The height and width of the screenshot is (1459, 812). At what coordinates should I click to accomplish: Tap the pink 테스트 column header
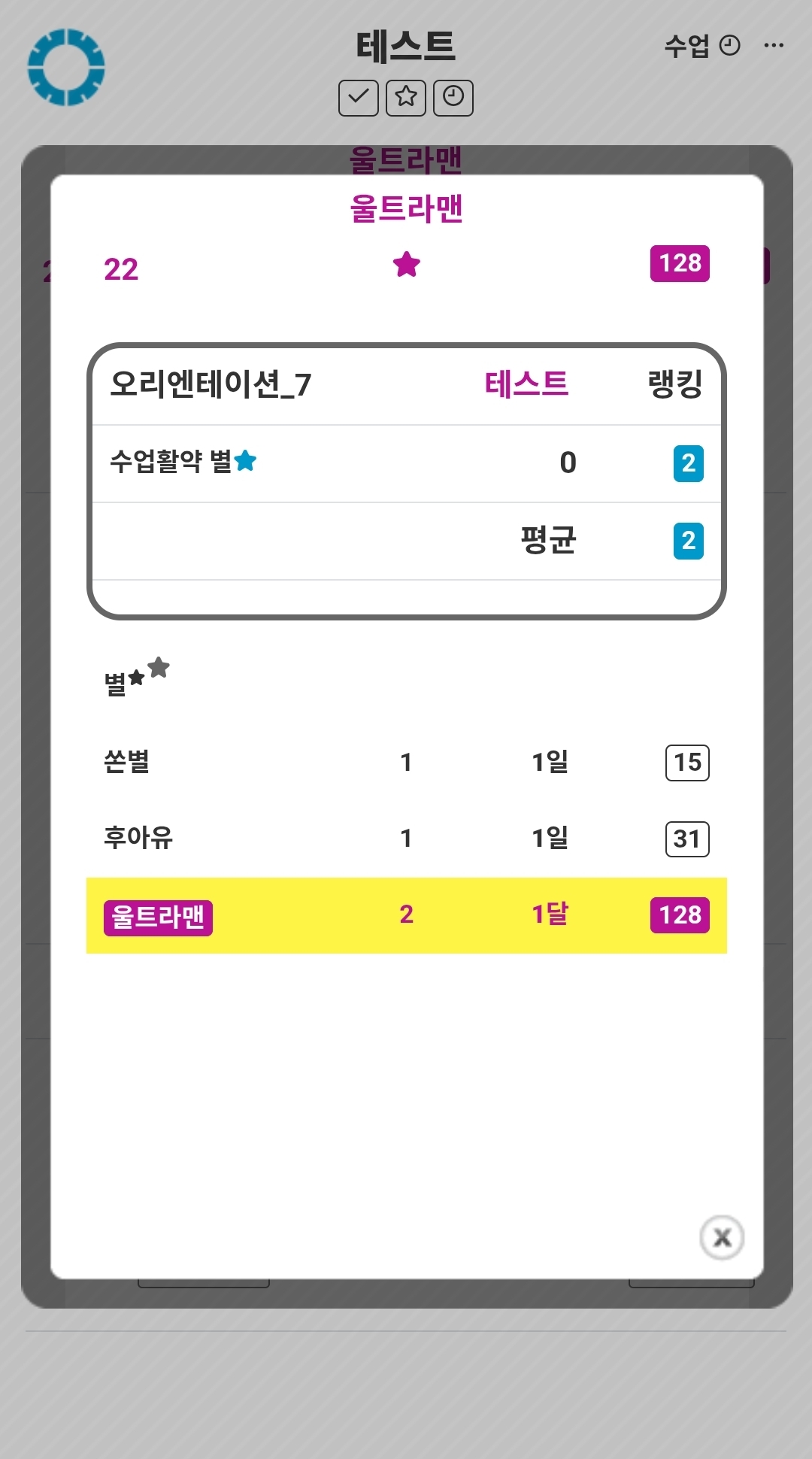coord(526,384)
